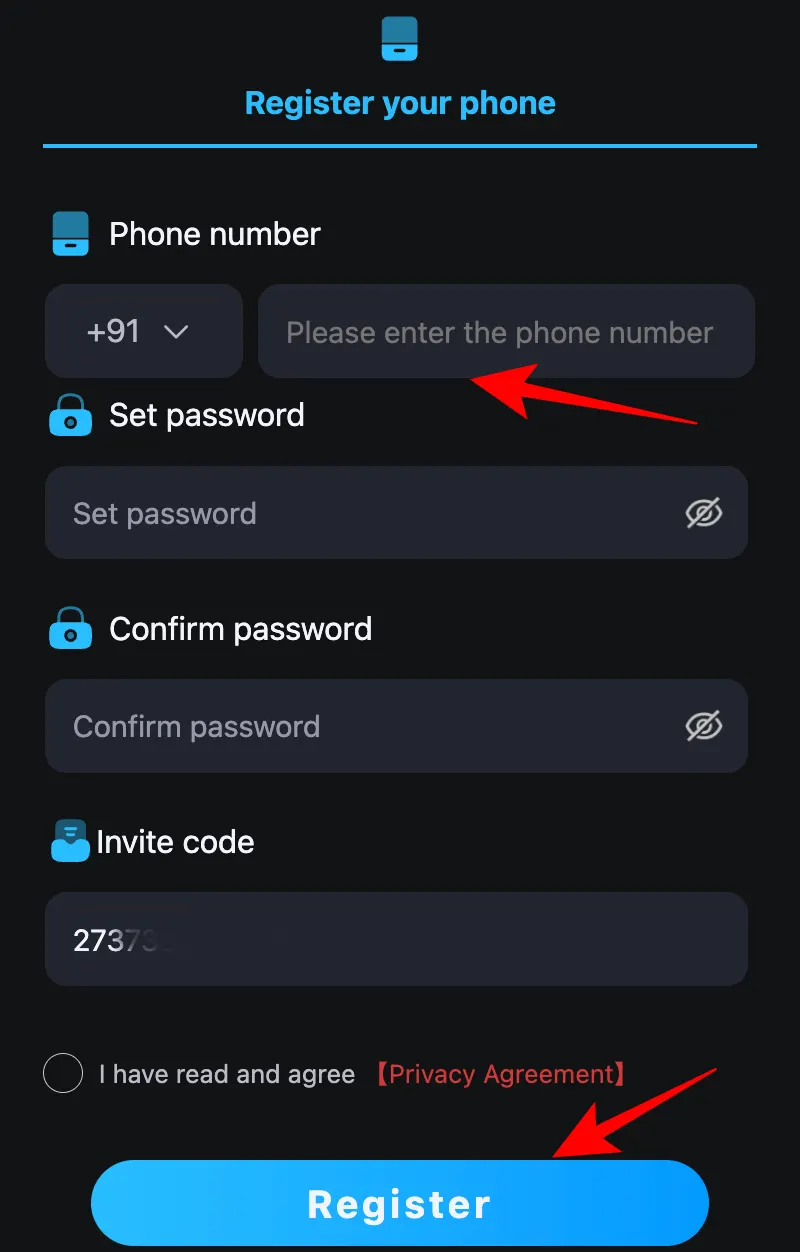This screenshot has height=1252, width=800.
Task: Open the +91 country code dropdown
Action: click(143, 331)
